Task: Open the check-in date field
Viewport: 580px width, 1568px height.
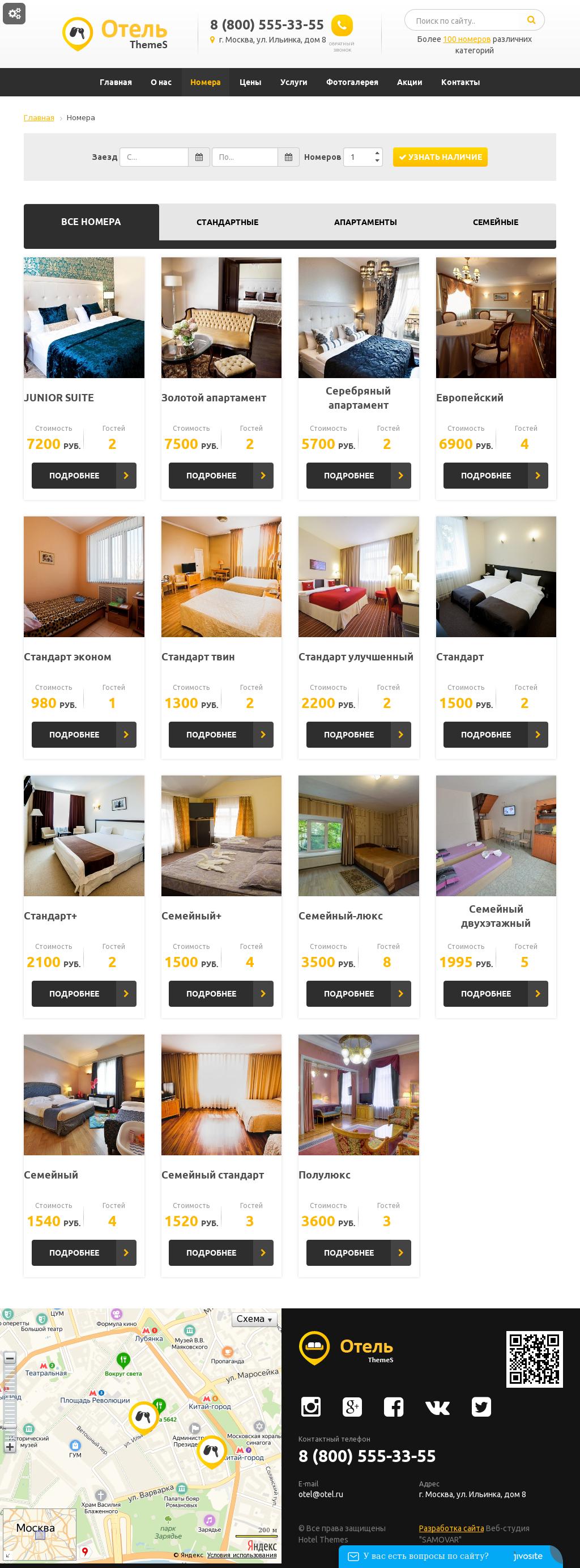Action: pos(154,157)
